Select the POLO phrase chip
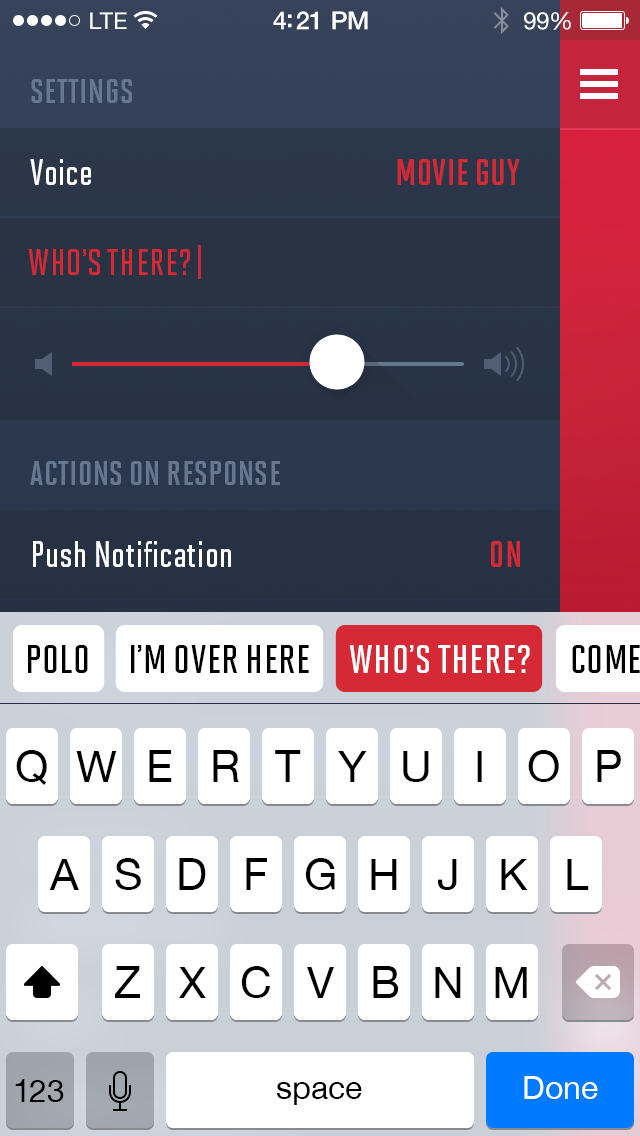This screenshot has height=1136, width=640. [58, 659]
